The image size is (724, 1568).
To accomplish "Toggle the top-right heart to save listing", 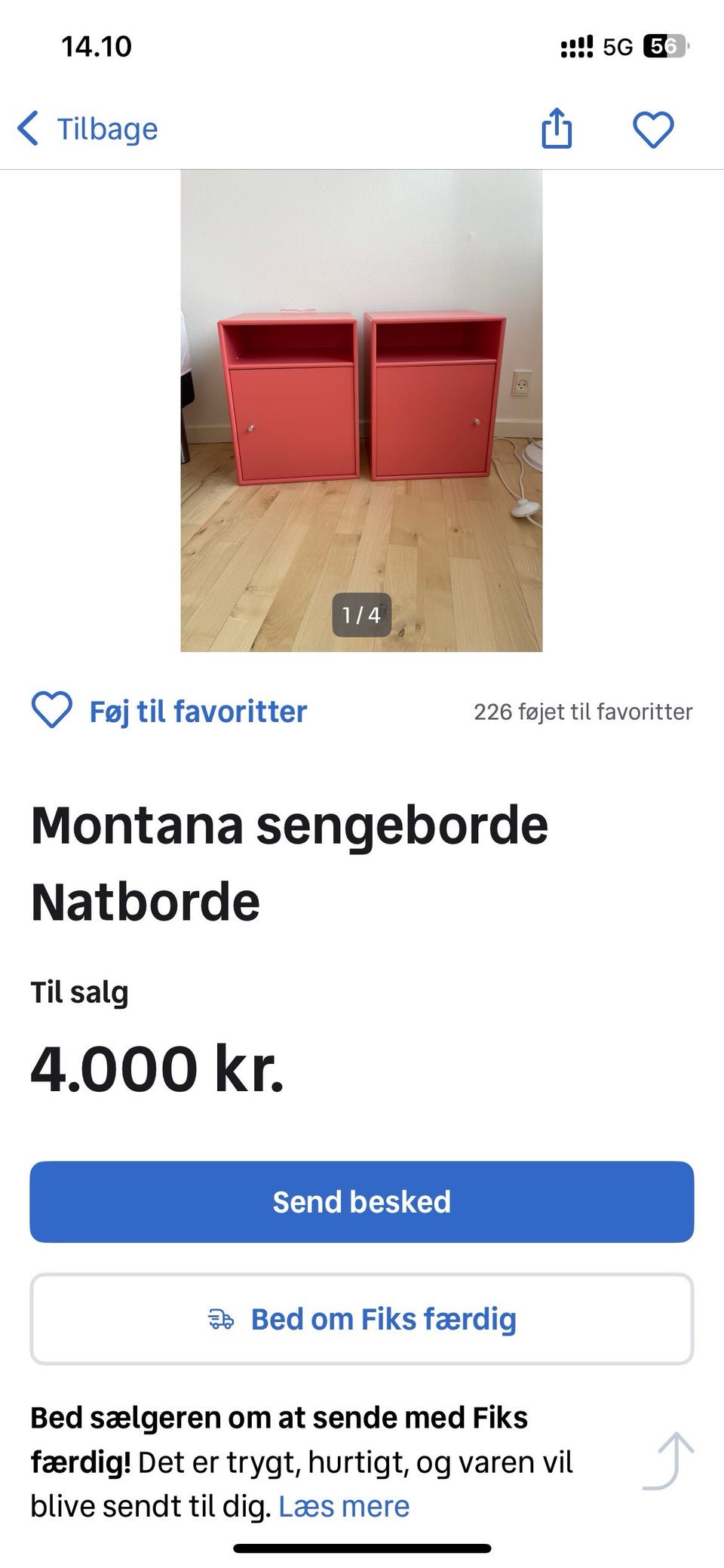I will point(655,128).
